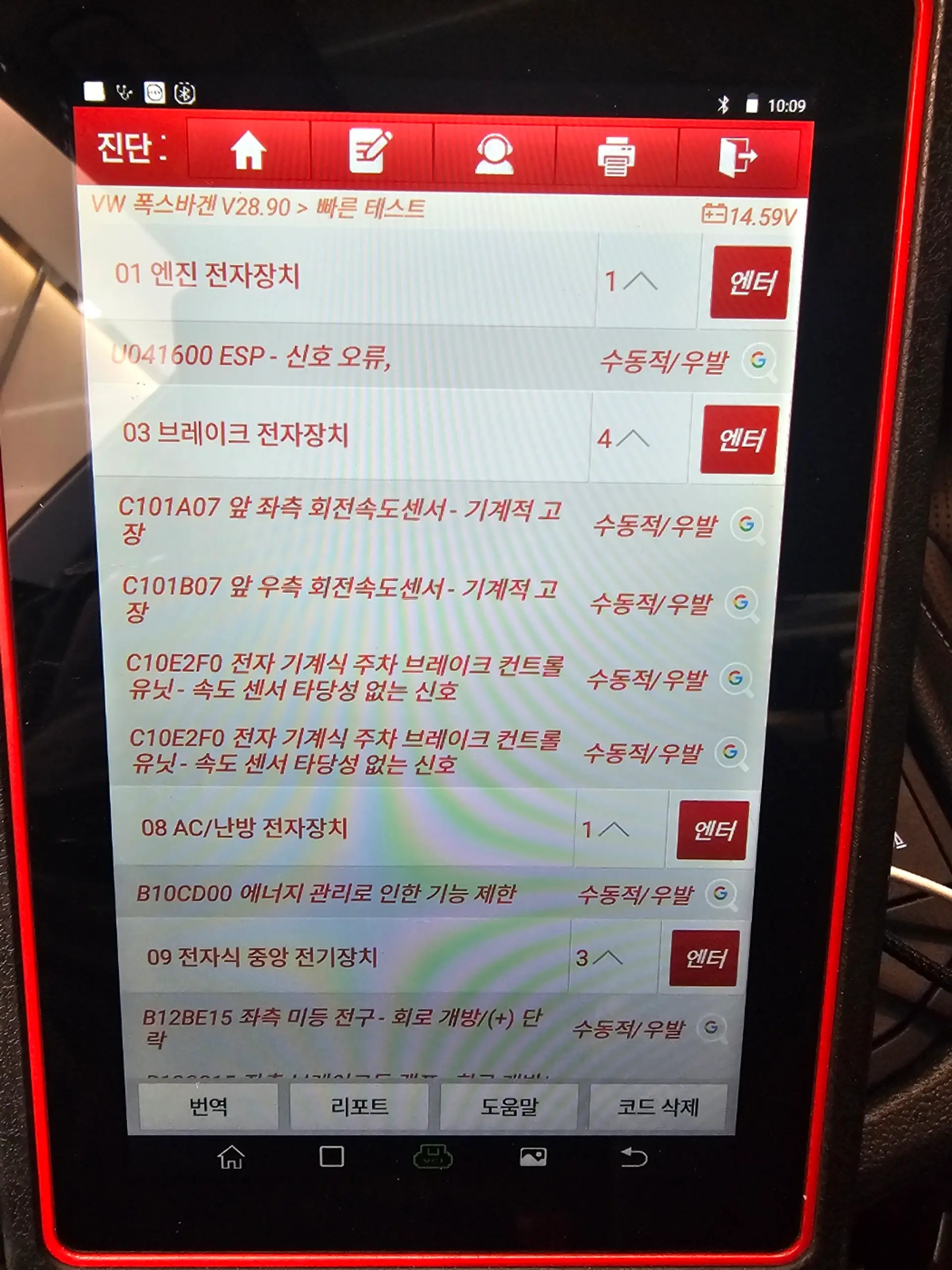Open the 리포트 report button
952x1270 pixels.
click(359, 1106)
